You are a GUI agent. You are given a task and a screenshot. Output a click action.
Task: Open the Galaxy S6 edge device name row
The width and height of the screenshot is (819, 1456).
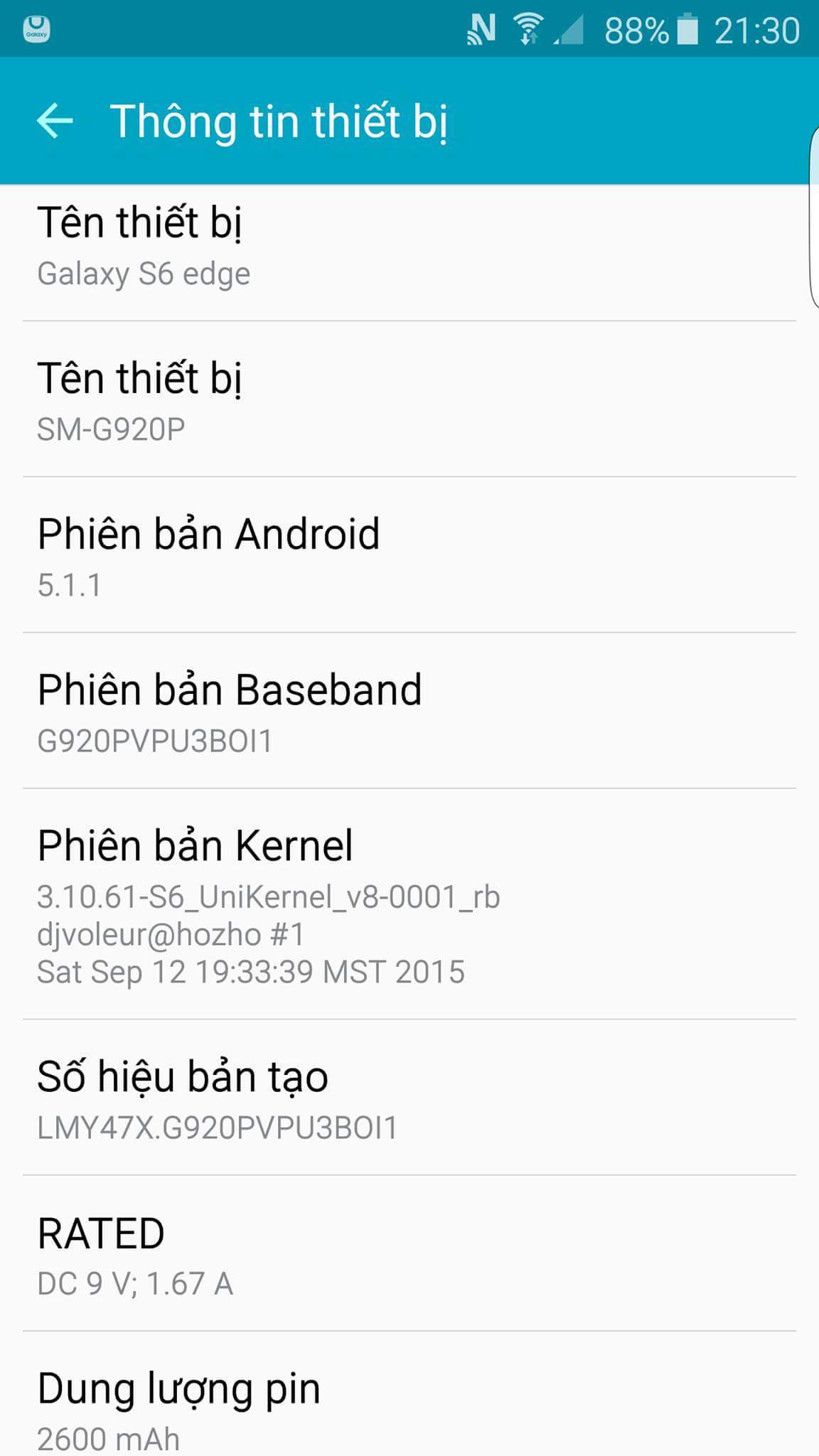[409, 253]
